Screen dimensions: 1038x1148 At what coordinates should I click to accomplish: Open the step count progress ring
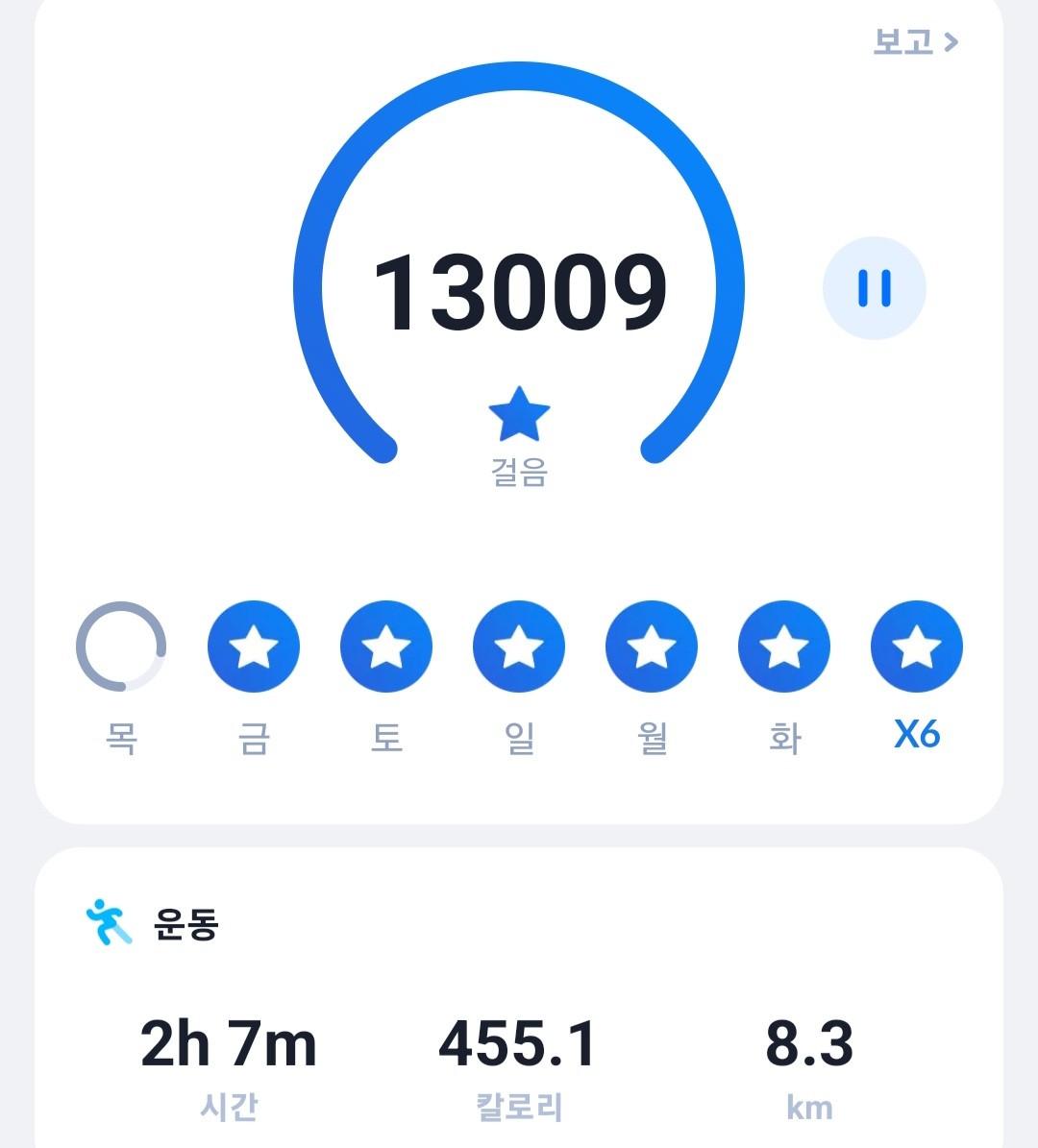[519, 288]
